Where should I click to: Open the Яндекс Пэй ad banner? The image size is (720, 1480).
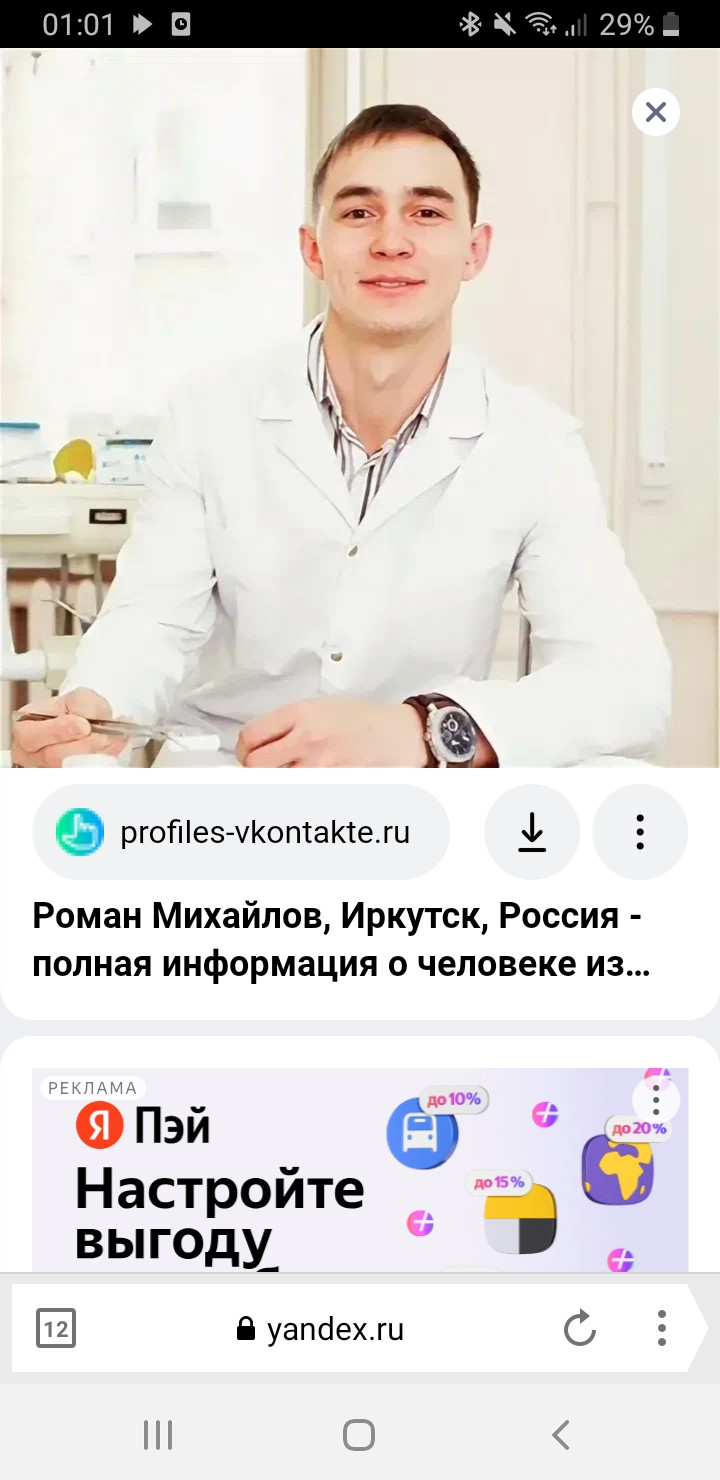(360, 1170)
